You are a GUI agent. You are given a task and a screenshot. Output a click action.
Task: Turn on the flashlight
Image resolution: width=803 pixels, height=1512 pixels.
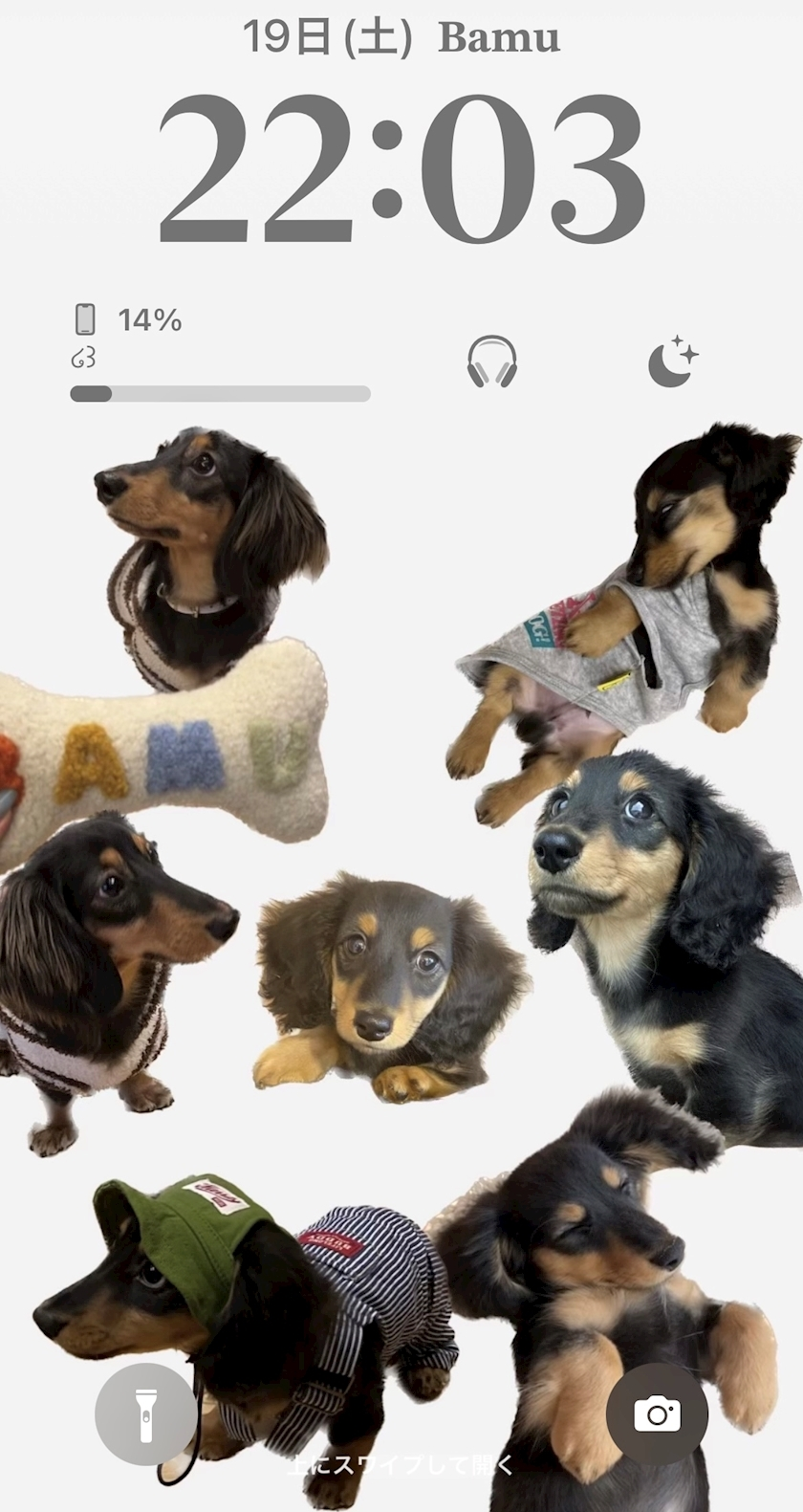[145, 1413]
